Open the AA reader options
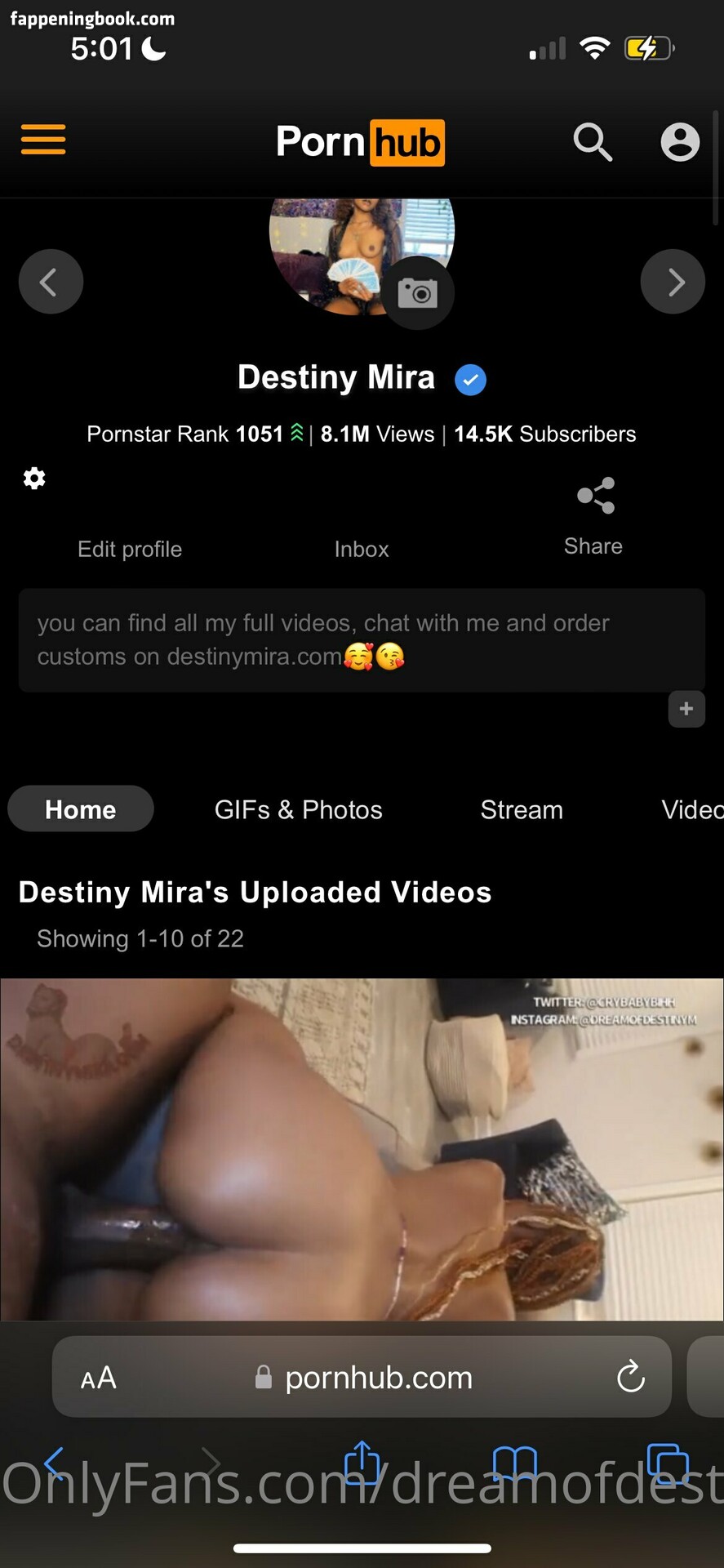 (x=99, y=1379)
